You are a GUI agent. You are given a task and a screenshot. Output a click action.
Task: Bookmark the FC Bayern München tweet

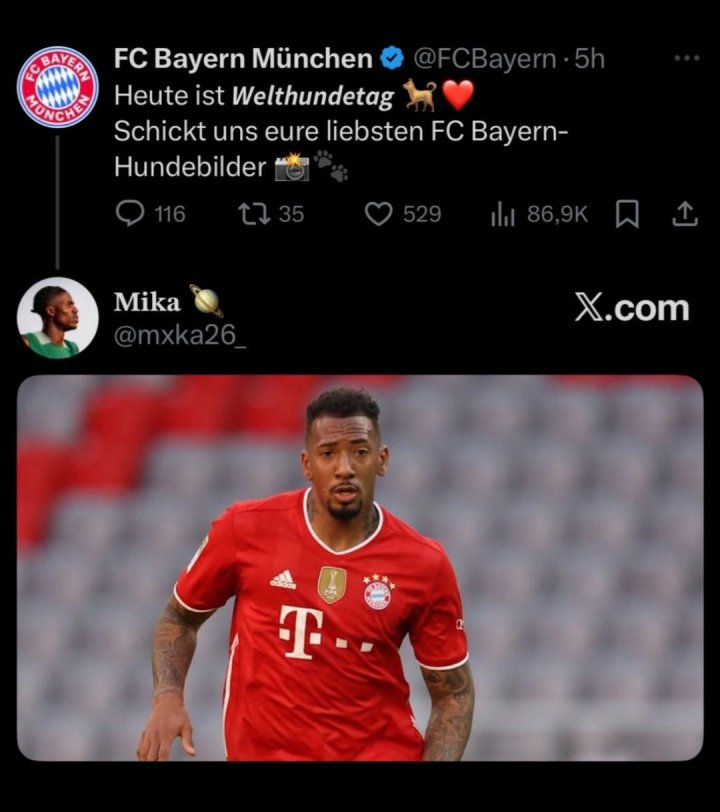[627, 213]
